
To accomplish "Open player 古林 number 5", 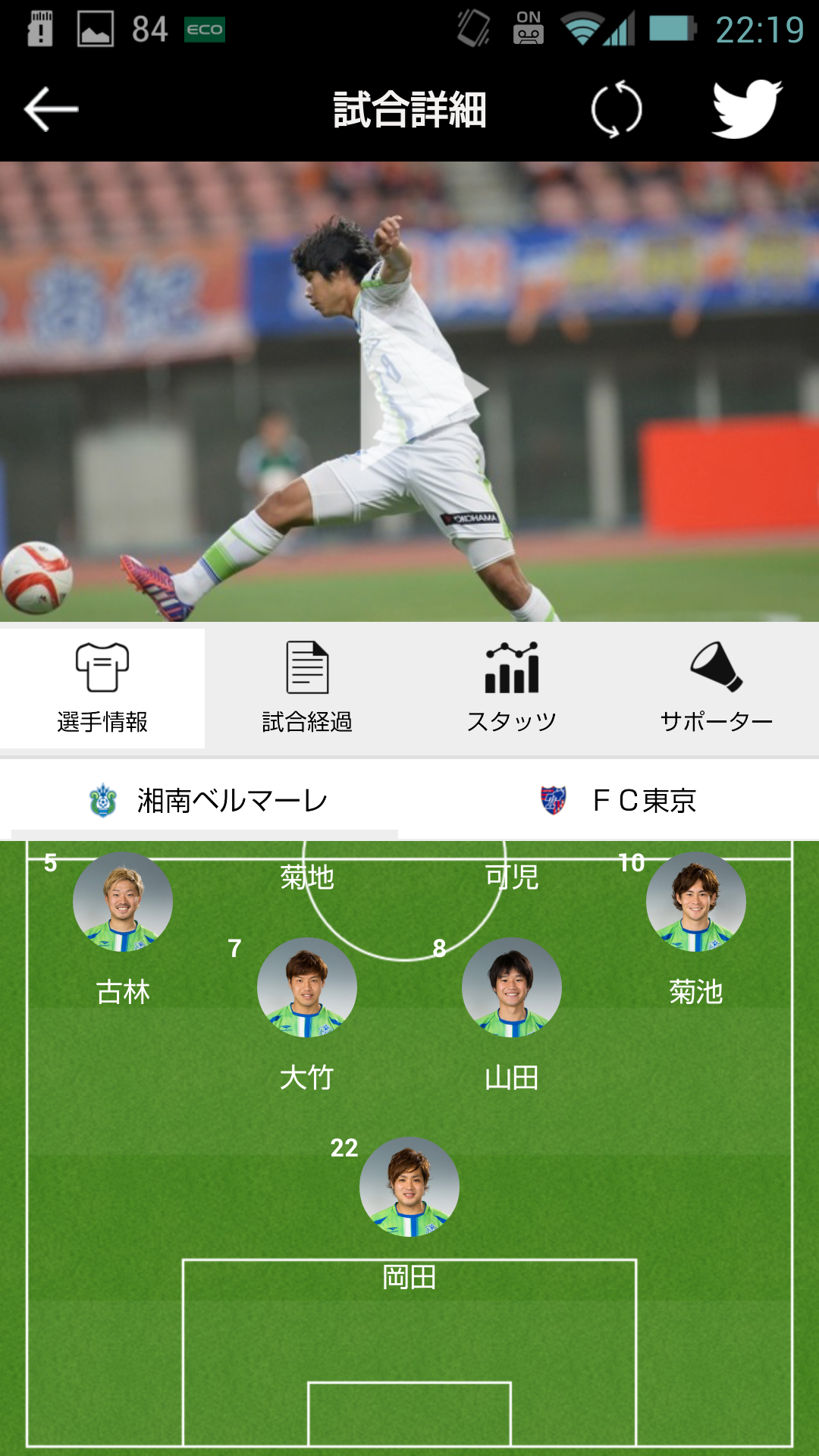I will 123,902.
